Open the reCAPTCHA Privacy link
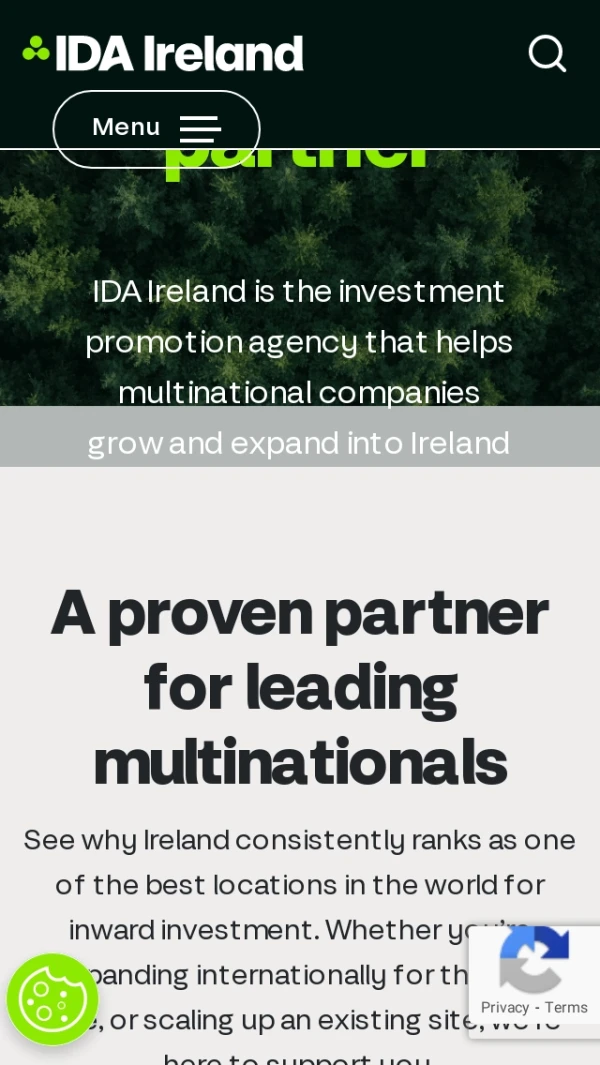Viewport: 600px width, 1065px height. click(x=504, y=1007)
